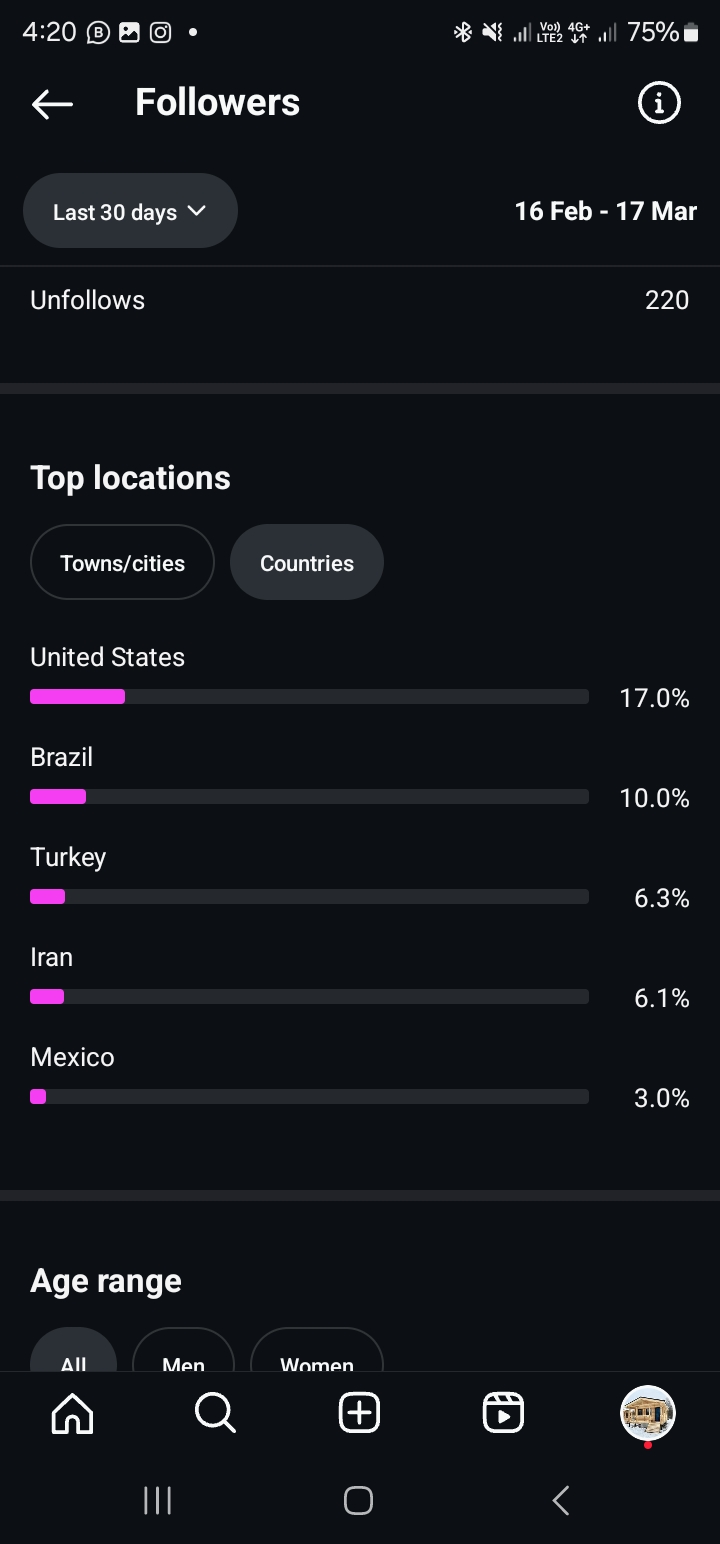Switch to Towns/cities locations

tap(123, 563)
